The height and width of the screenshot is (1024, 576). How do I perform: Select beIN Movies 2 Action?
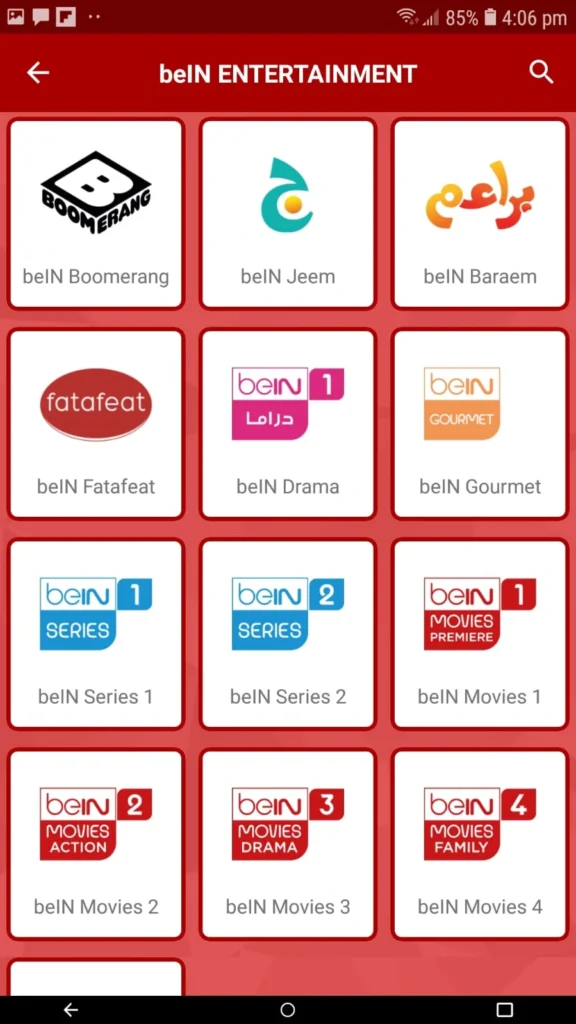96,844
